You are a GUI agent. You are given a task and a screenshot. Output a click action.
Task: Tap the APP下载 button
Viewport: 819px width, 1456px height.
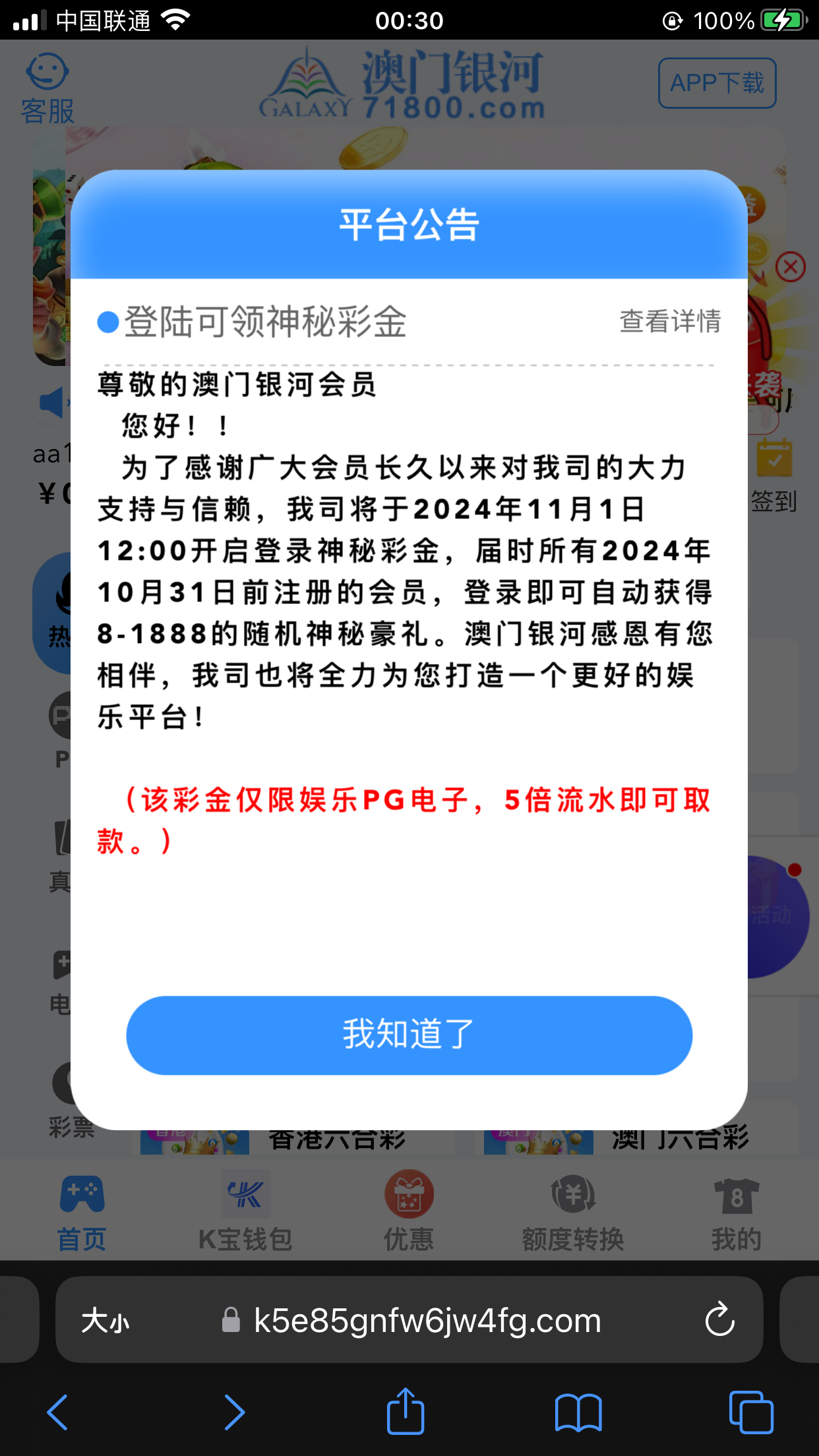point(717,83)
